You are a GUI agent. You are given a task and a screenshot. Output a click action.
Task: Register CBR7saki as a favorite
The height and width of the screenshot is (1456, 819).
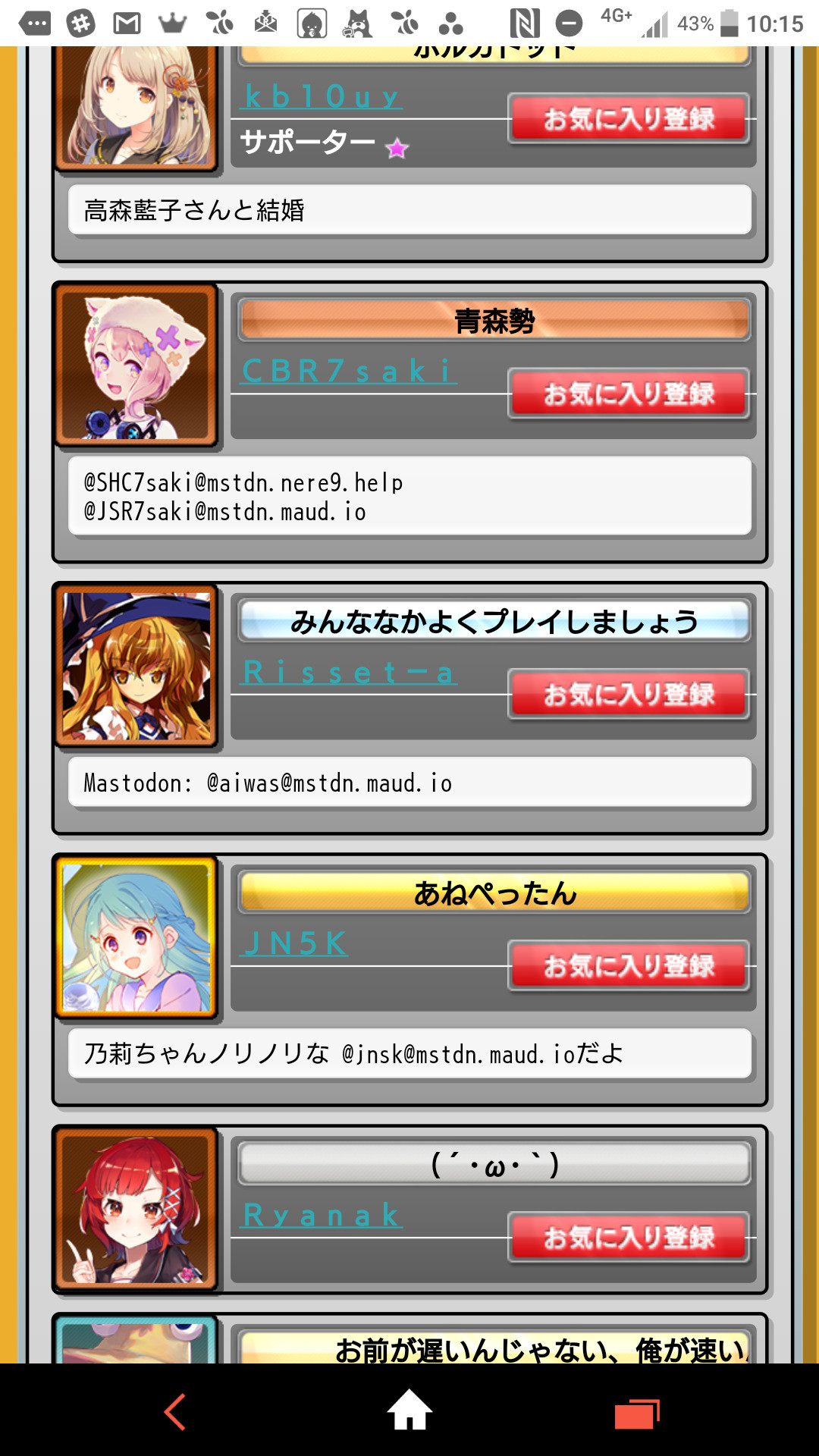[x=629, y=393]
